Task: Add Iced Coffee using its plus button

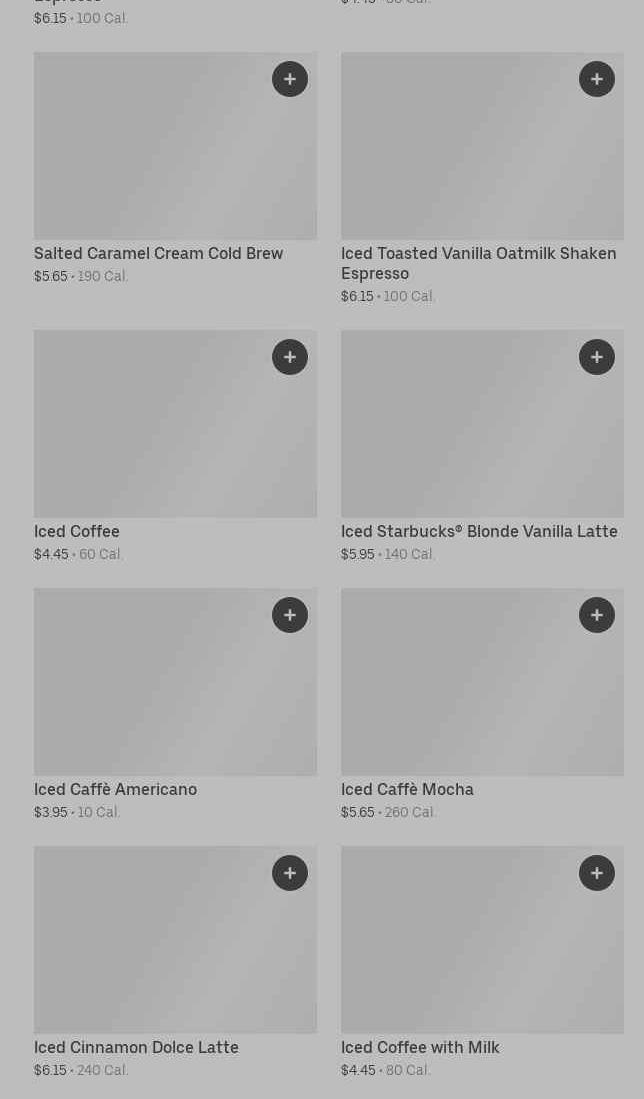Action: click(290, 357)
